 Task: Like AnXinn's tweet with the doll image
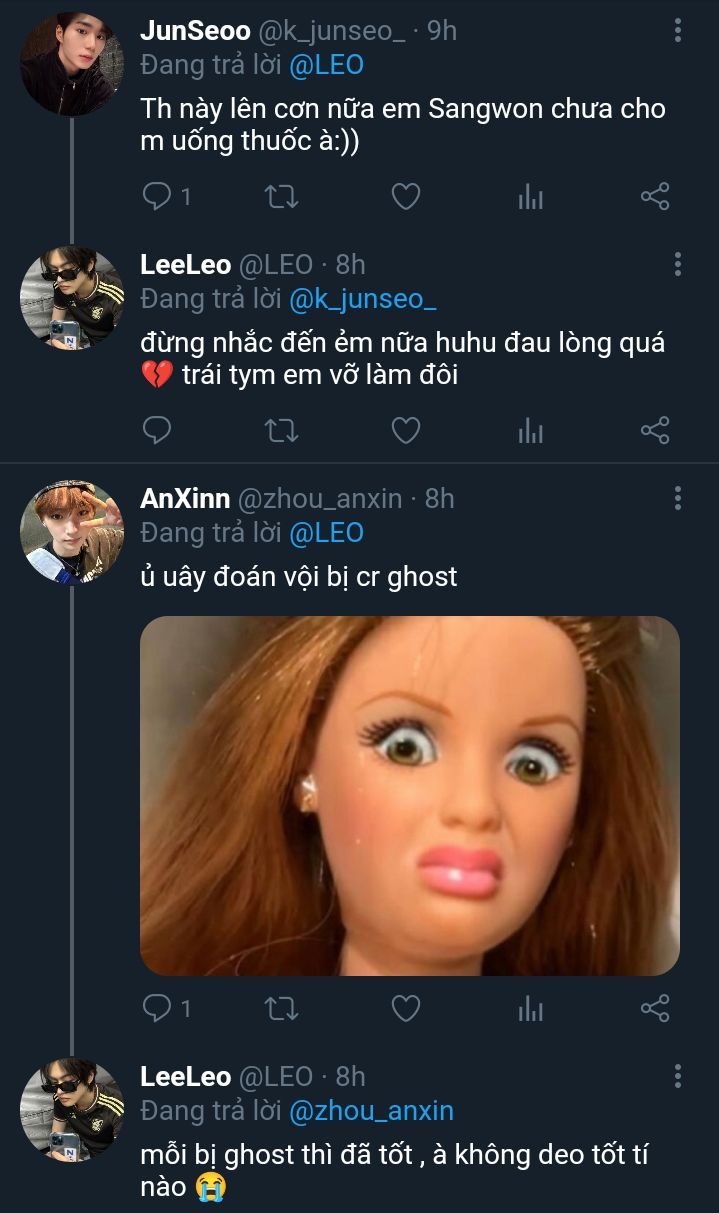point(405,1009)
